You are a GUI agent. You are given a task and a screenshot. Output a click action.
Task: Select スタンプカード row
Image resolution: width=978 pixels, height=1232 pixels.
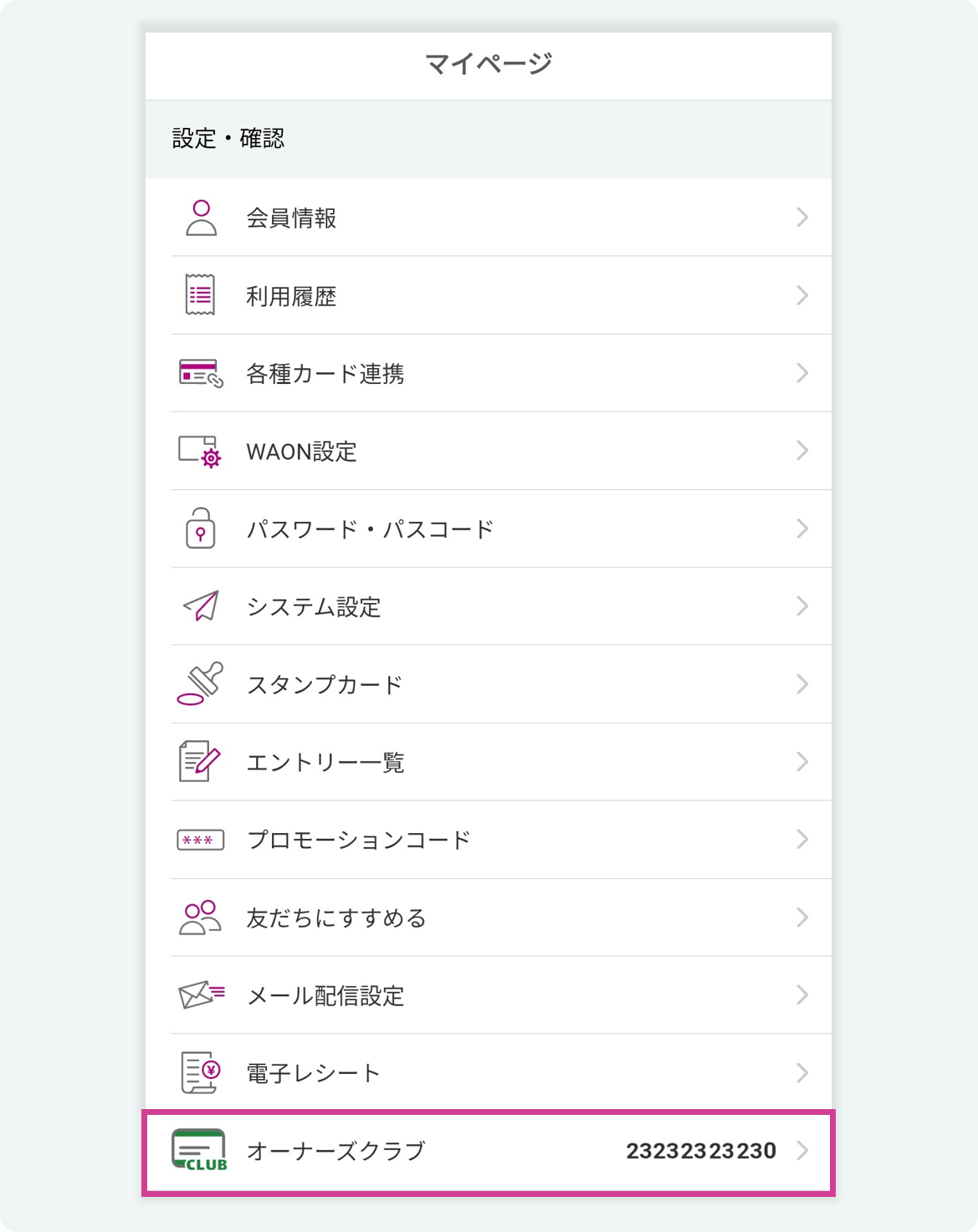point(489,684)
